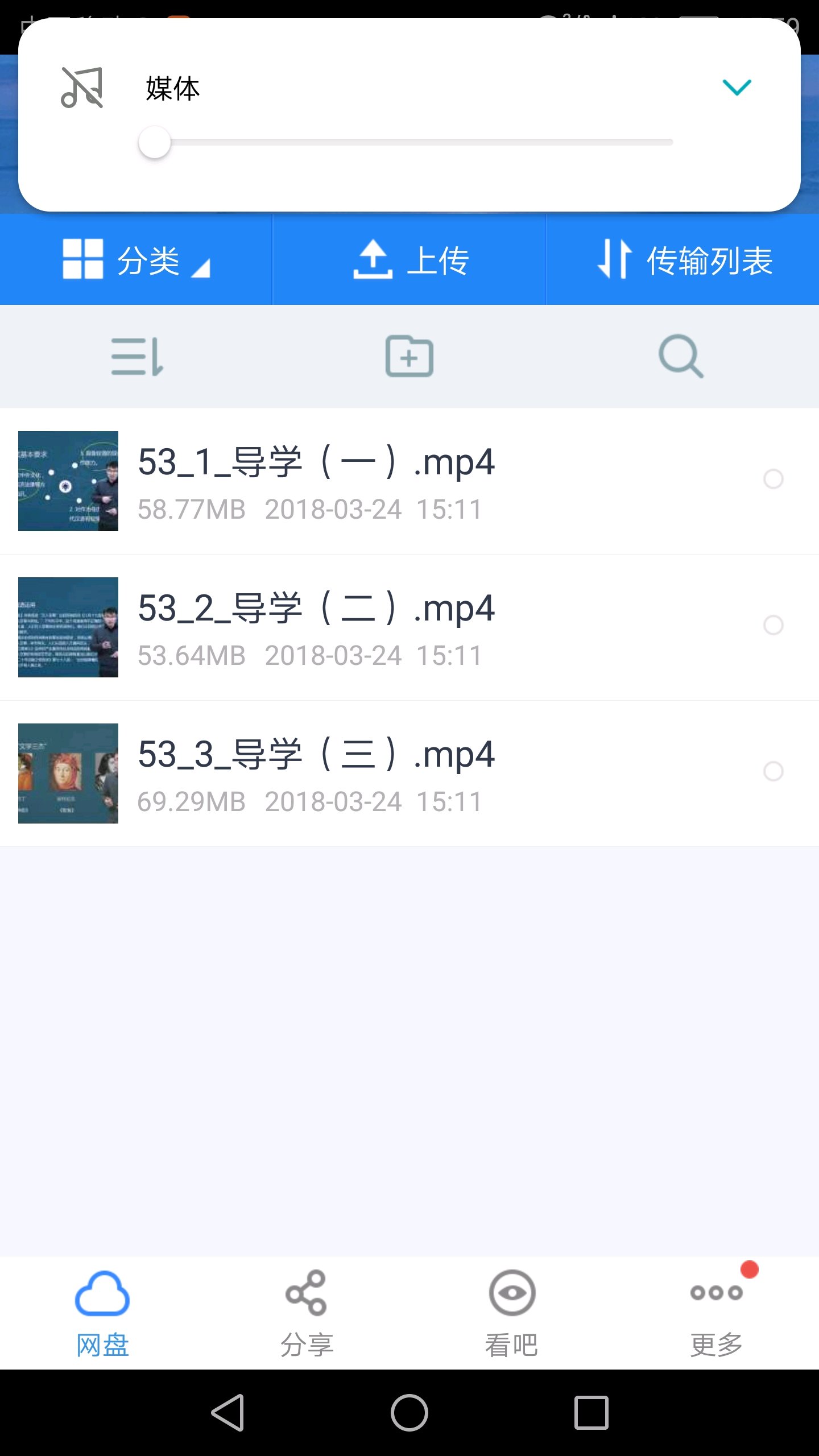Select the 53_1_导学（一）.mp4 radio circle
Screen dimensions: 819x1456
(x=773, y=479)
